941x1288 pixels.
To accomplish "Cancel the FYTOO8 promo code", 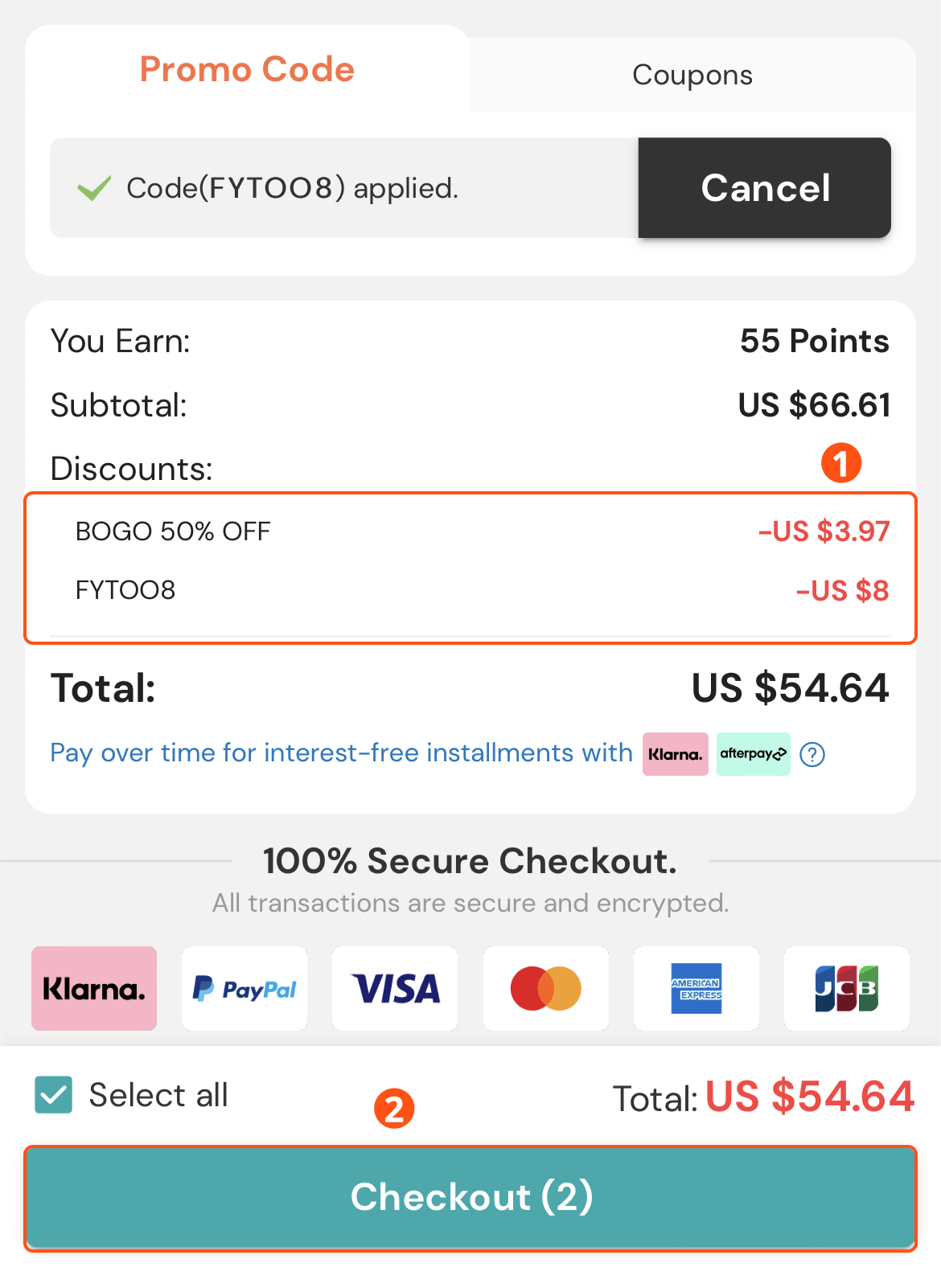I will pos(764,187).
